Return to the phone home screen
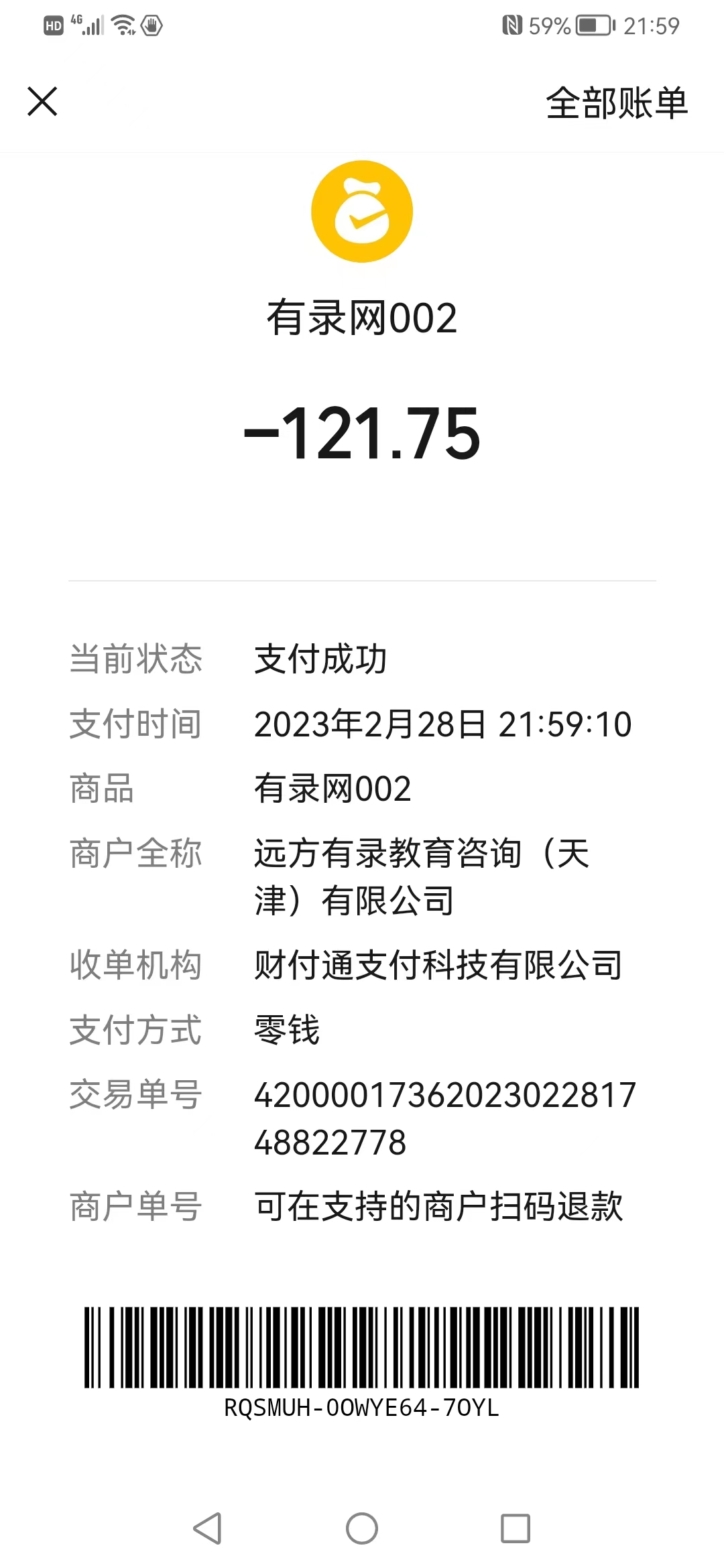This screenshot has width=724, height=1568. [x=362, y=1528]
